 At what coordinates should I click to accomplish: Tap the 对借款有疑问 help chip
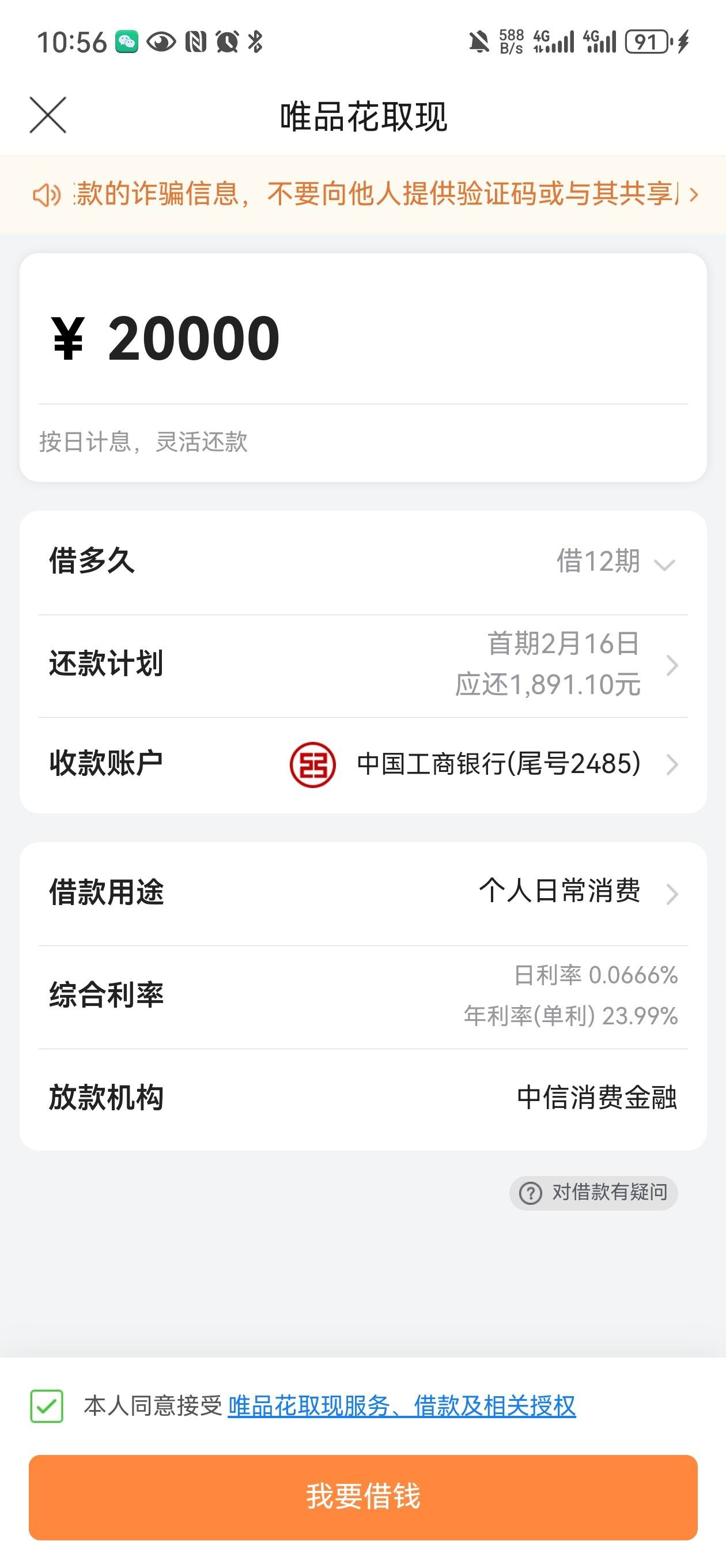point(594,1193)
